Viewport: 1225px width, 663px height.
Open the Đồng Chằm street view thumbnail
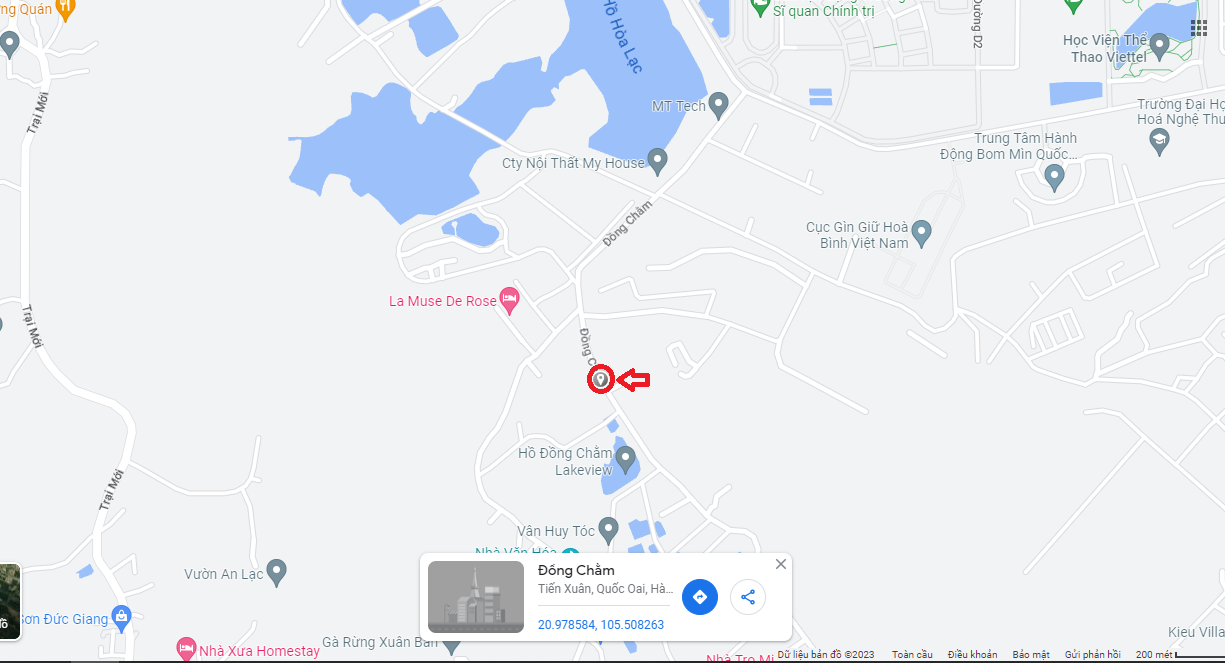(476, 596)
